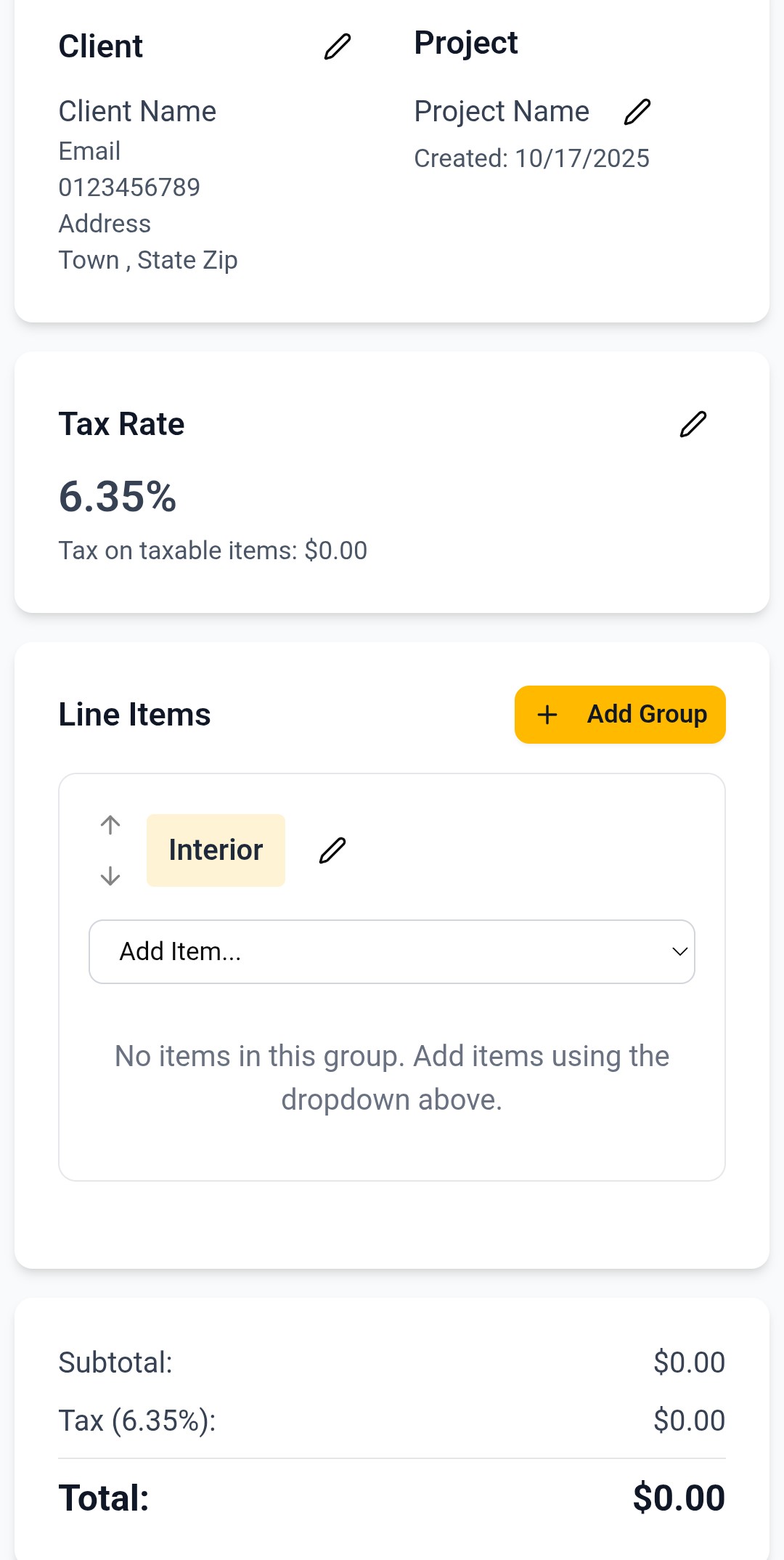Edit the Tax Rate using pencil icon

click(693, 425)
